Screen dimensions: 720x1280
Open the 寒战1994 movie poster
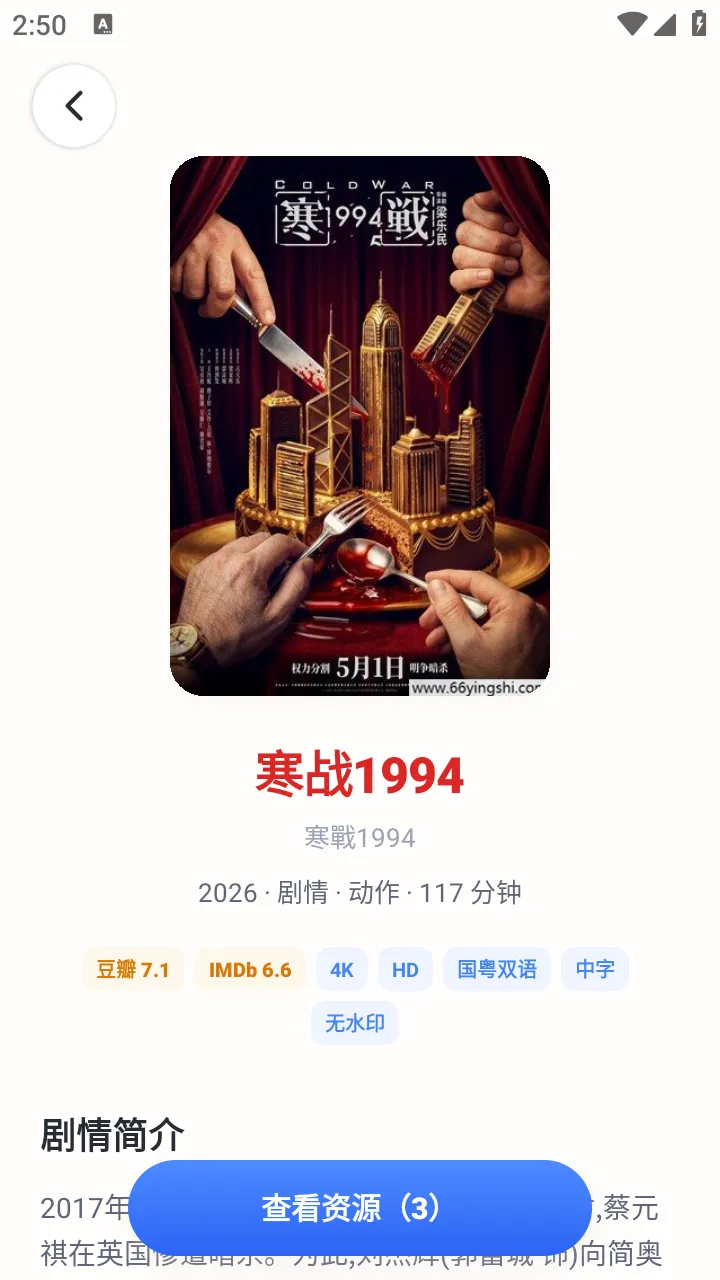click(360, 426)
